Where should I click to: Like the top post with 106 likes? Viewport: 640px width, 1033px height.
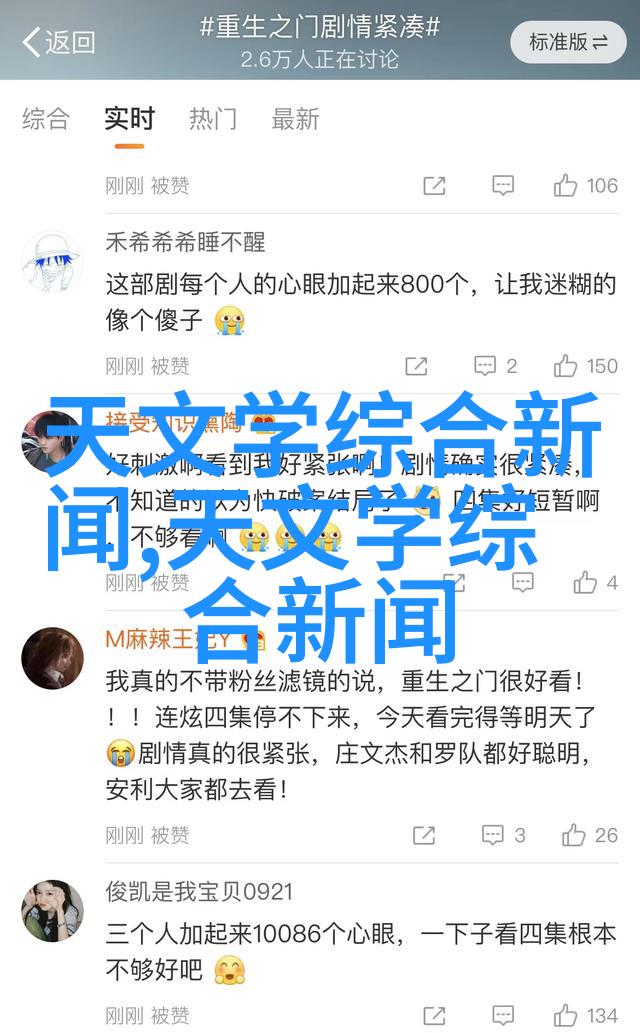pyautogui.click(x=585, y=185)
